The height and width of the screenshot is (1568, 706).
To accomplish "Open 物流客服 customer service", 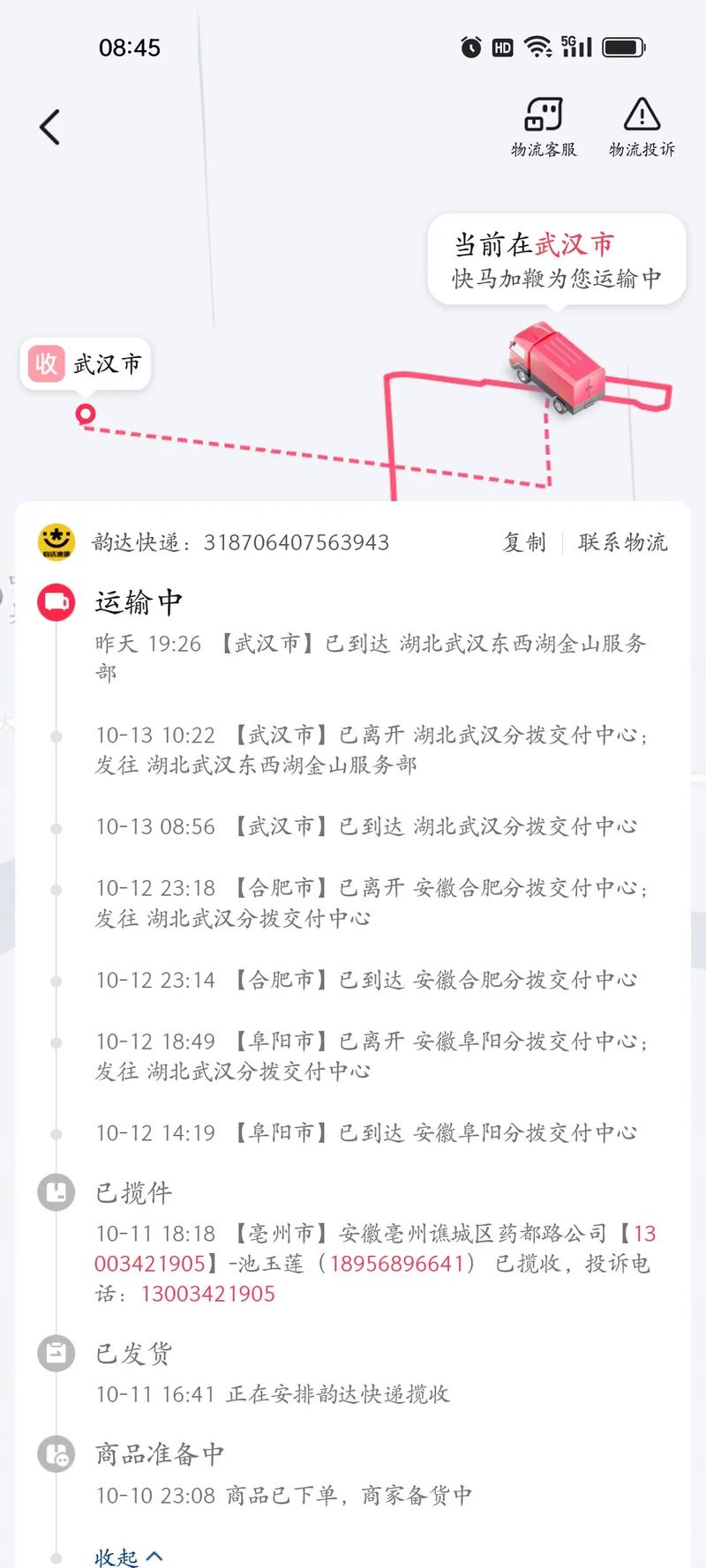I will tap(543, 126).
